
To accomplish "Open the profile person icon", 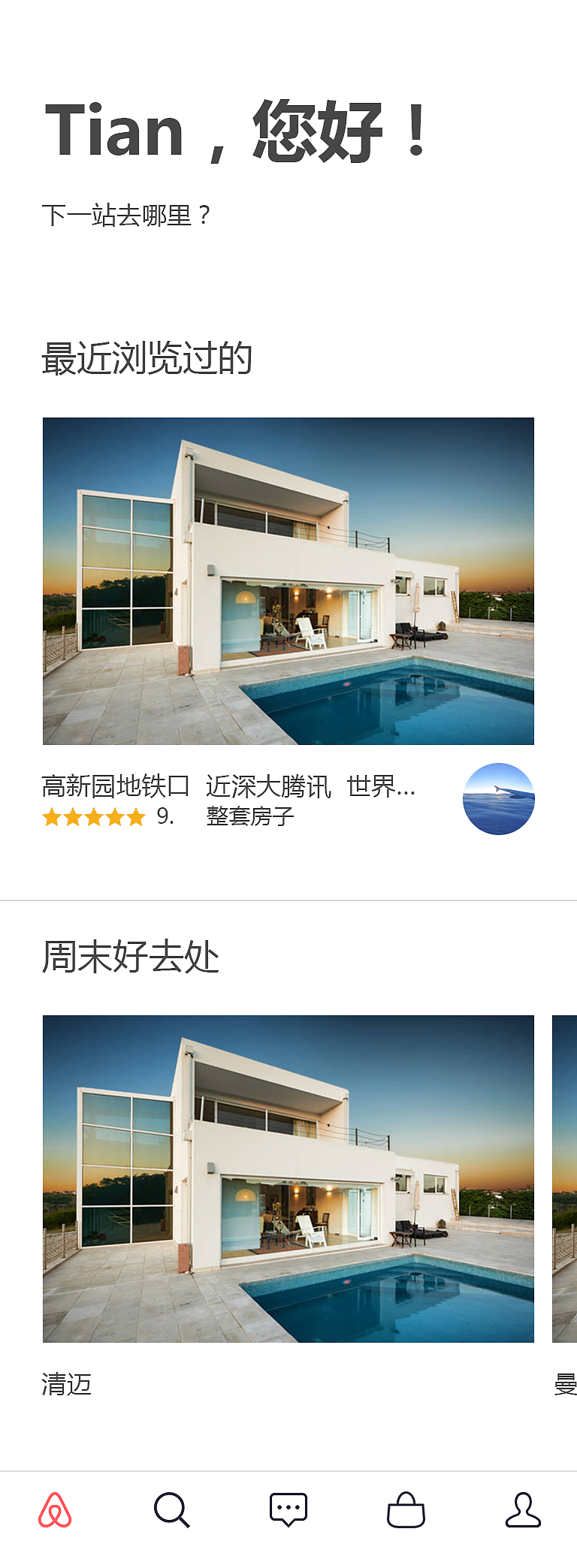I will click(524, 1512).
